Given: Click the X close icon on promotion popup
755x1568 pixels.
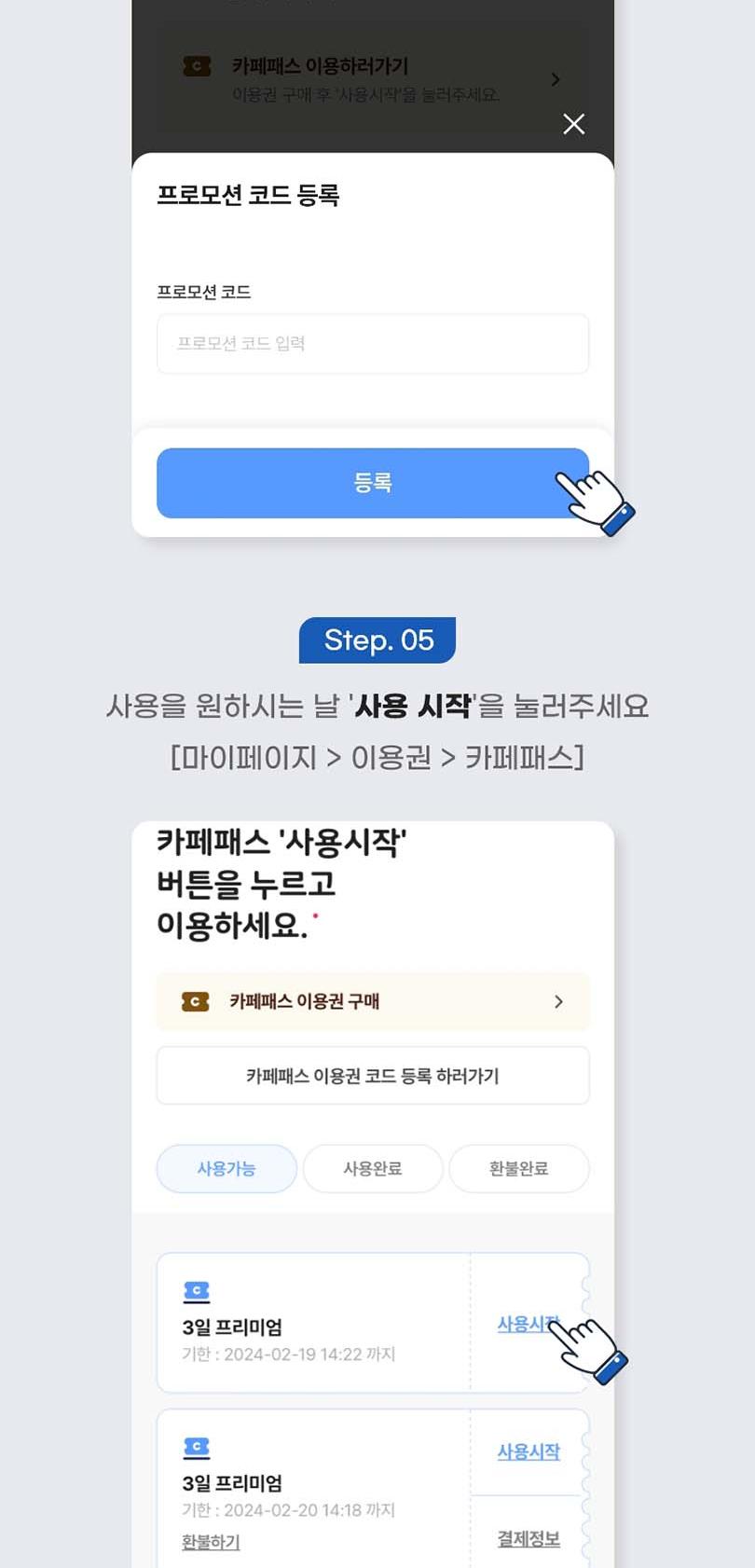Looking at the screenshot, I should tap(572, 123).
